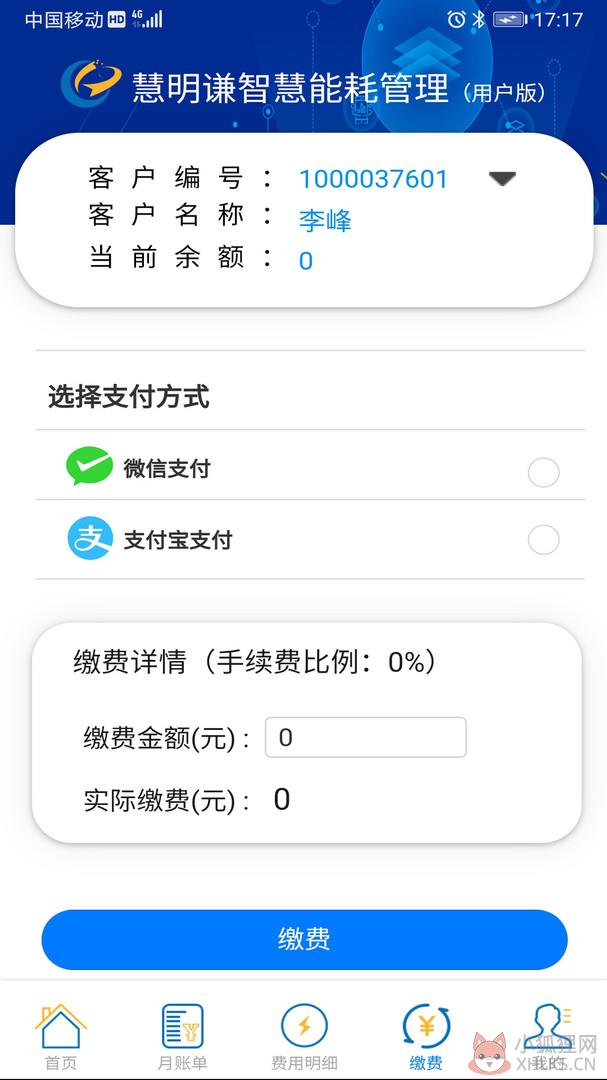Switch to the 费用明细 tab
The width and height of the screenshot is (607, 1080).
pyautogui.click(x=304, y=1037)
